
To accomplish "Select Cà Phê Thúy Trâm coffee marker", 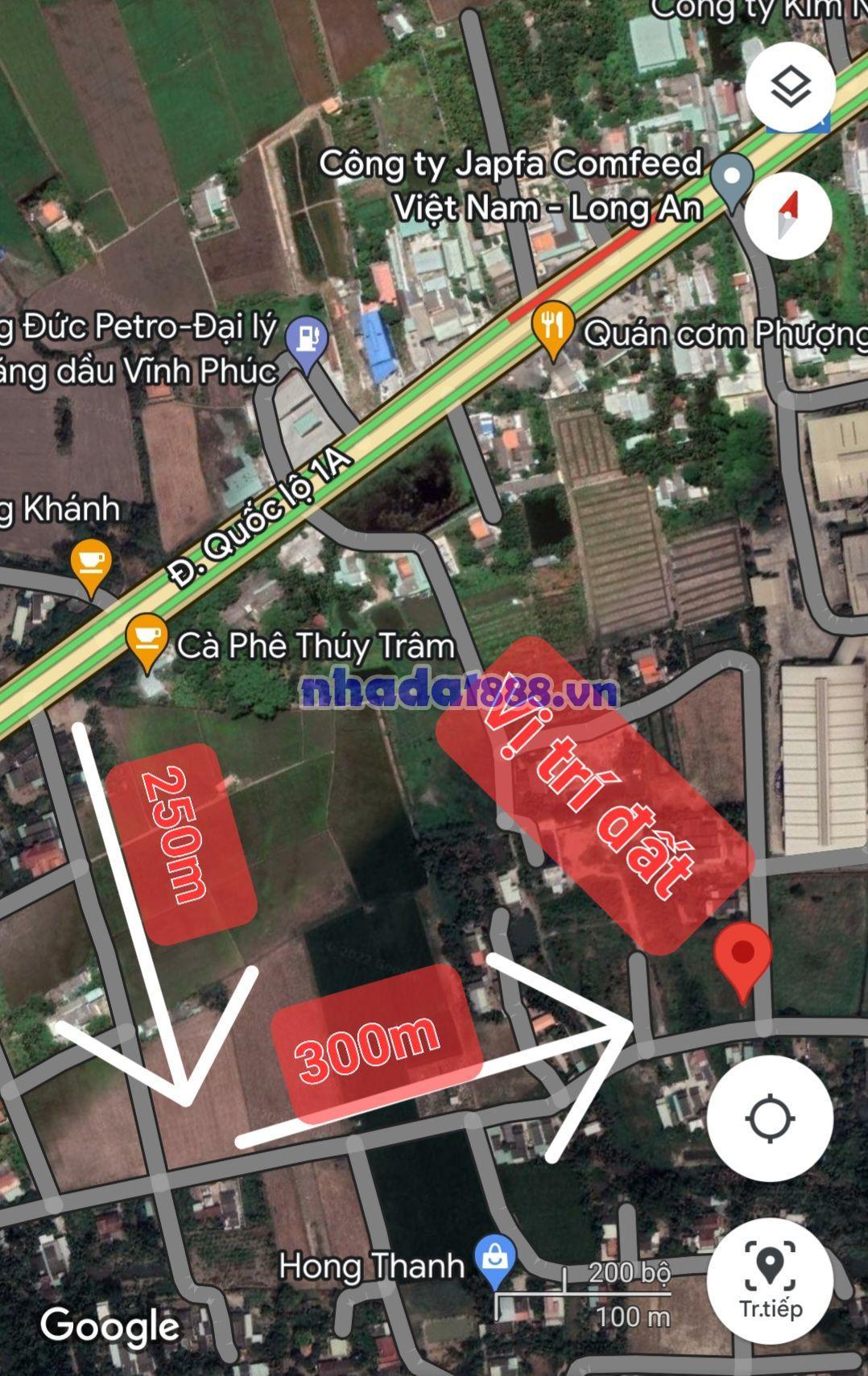I will click(x=147, y=639).
